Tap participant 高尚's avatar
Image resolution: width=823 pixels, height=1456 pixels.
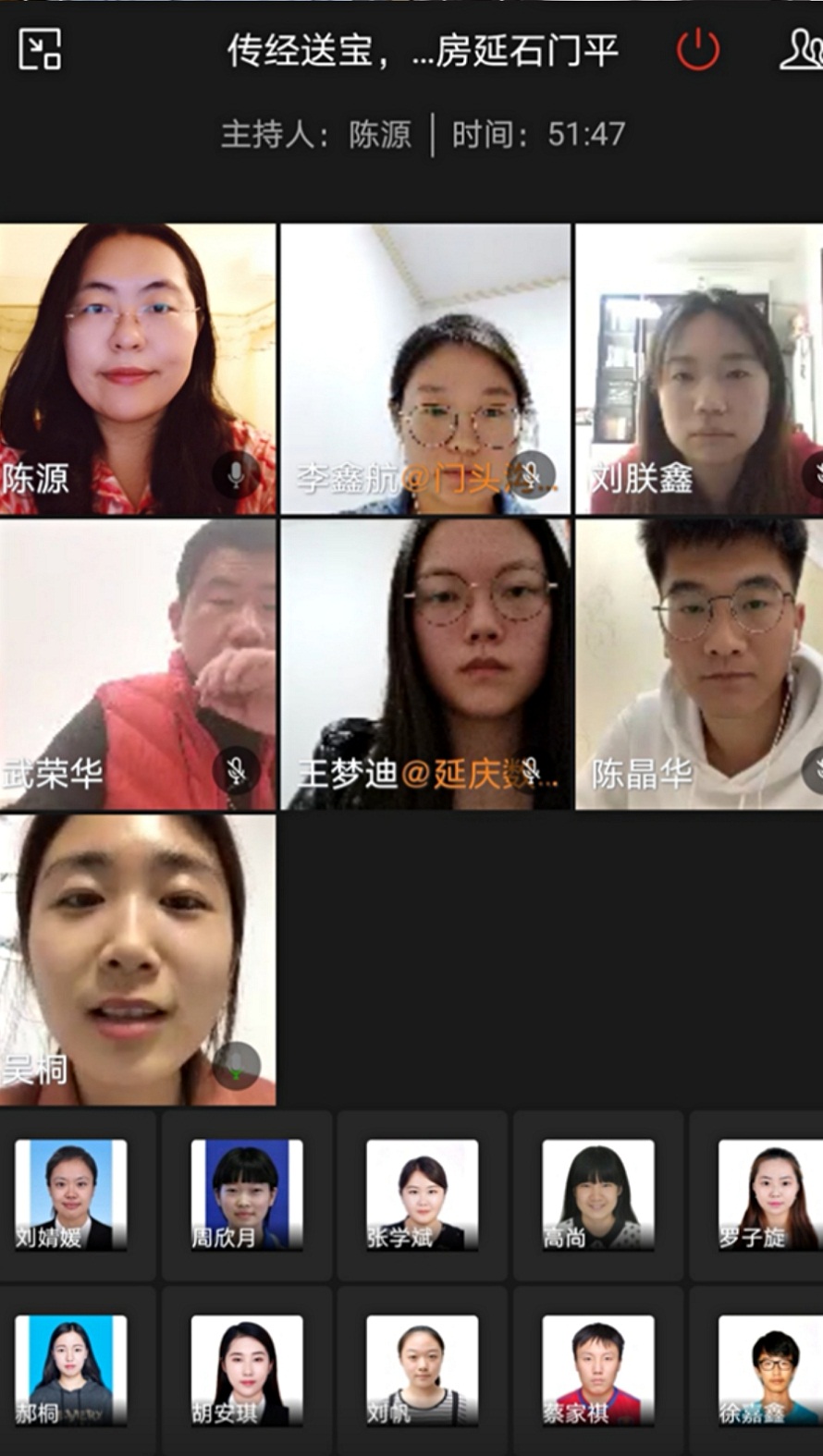[x=598, y=1194]
